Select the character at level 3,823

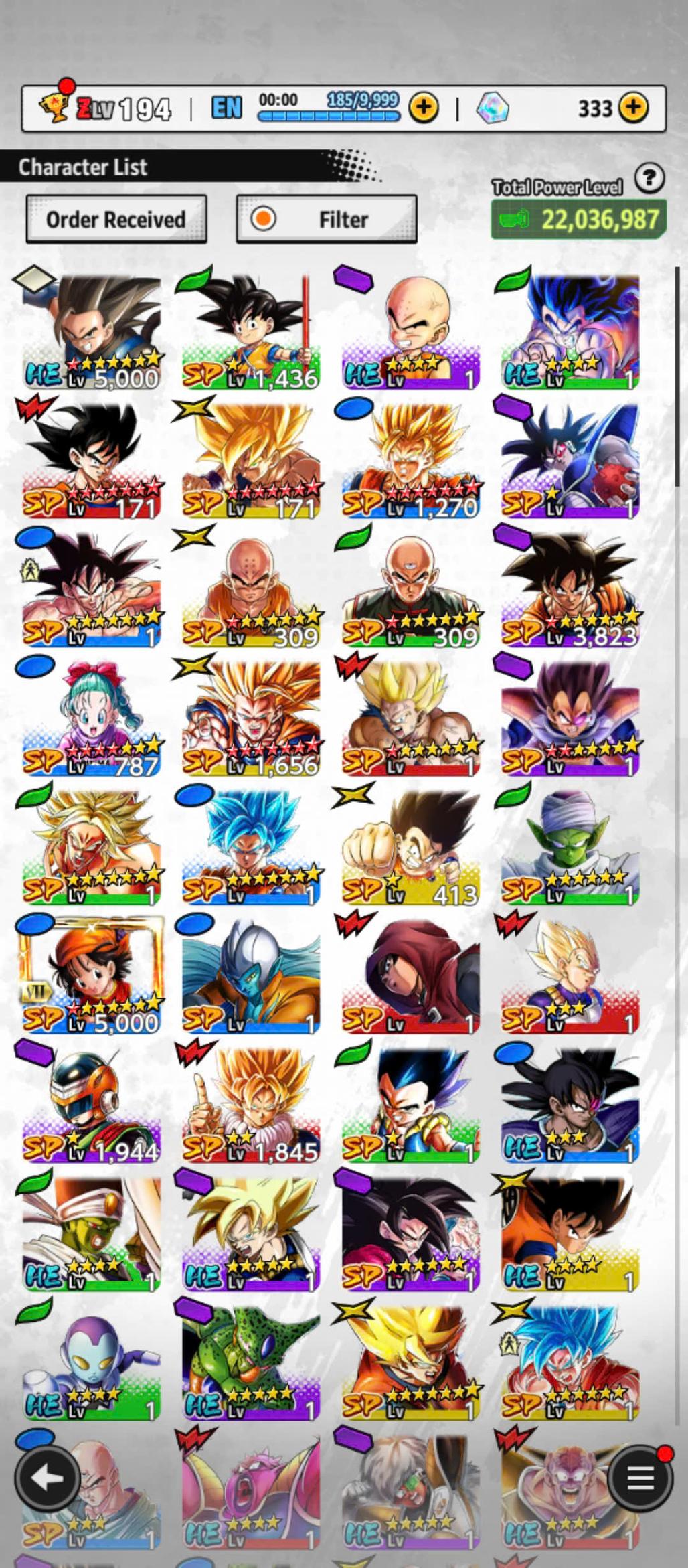570,589
